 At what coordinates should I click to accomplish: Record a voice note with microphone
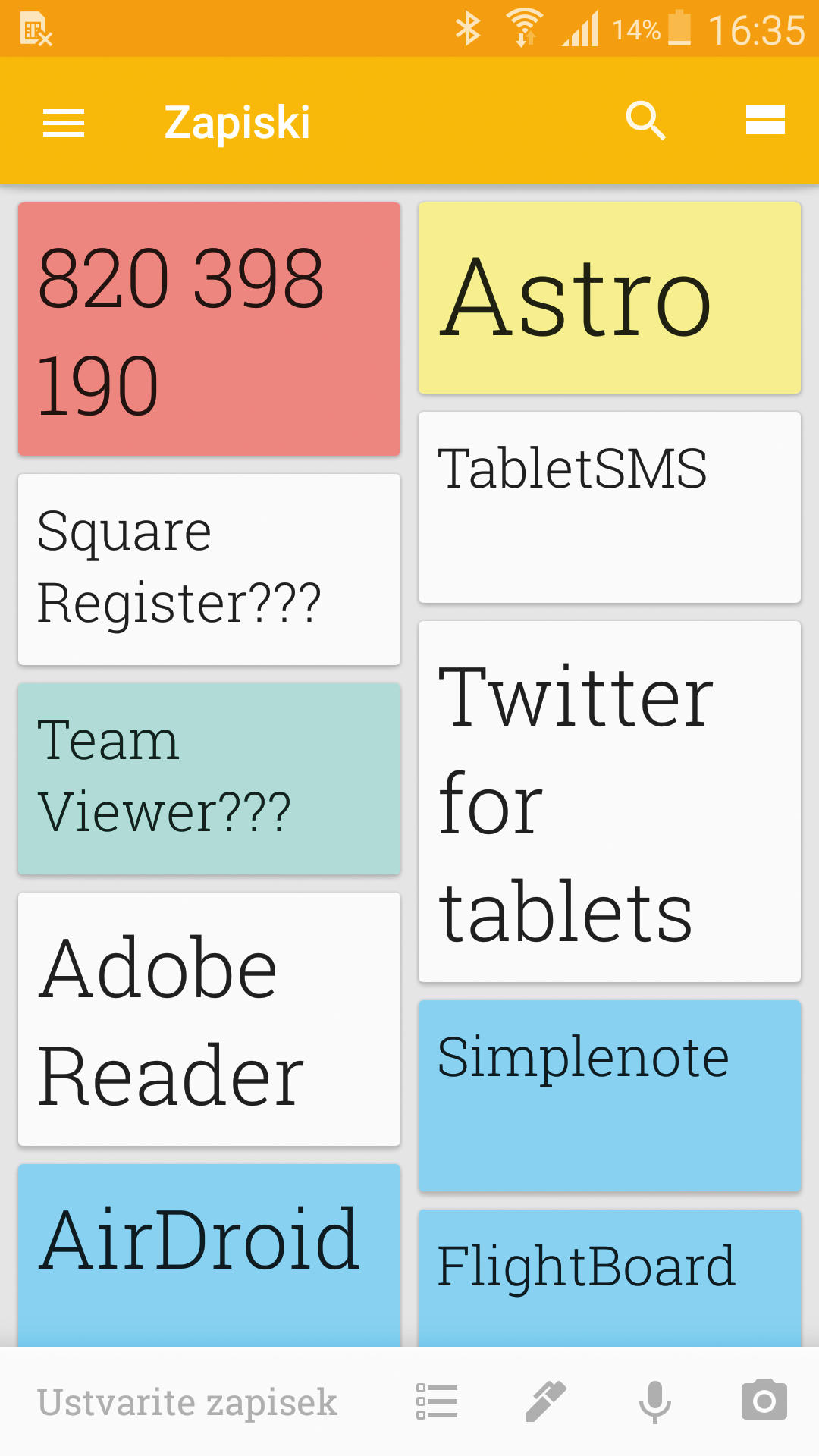655,1401
